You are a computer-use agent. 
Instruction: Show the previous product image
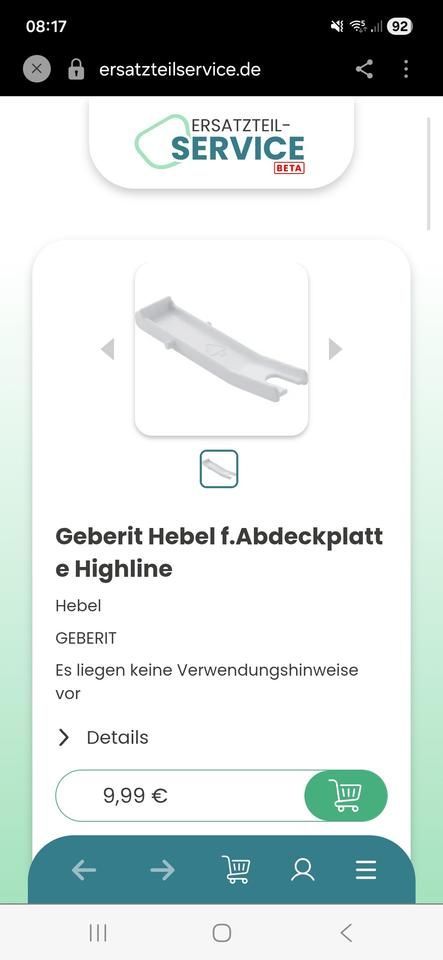[108, 349]
